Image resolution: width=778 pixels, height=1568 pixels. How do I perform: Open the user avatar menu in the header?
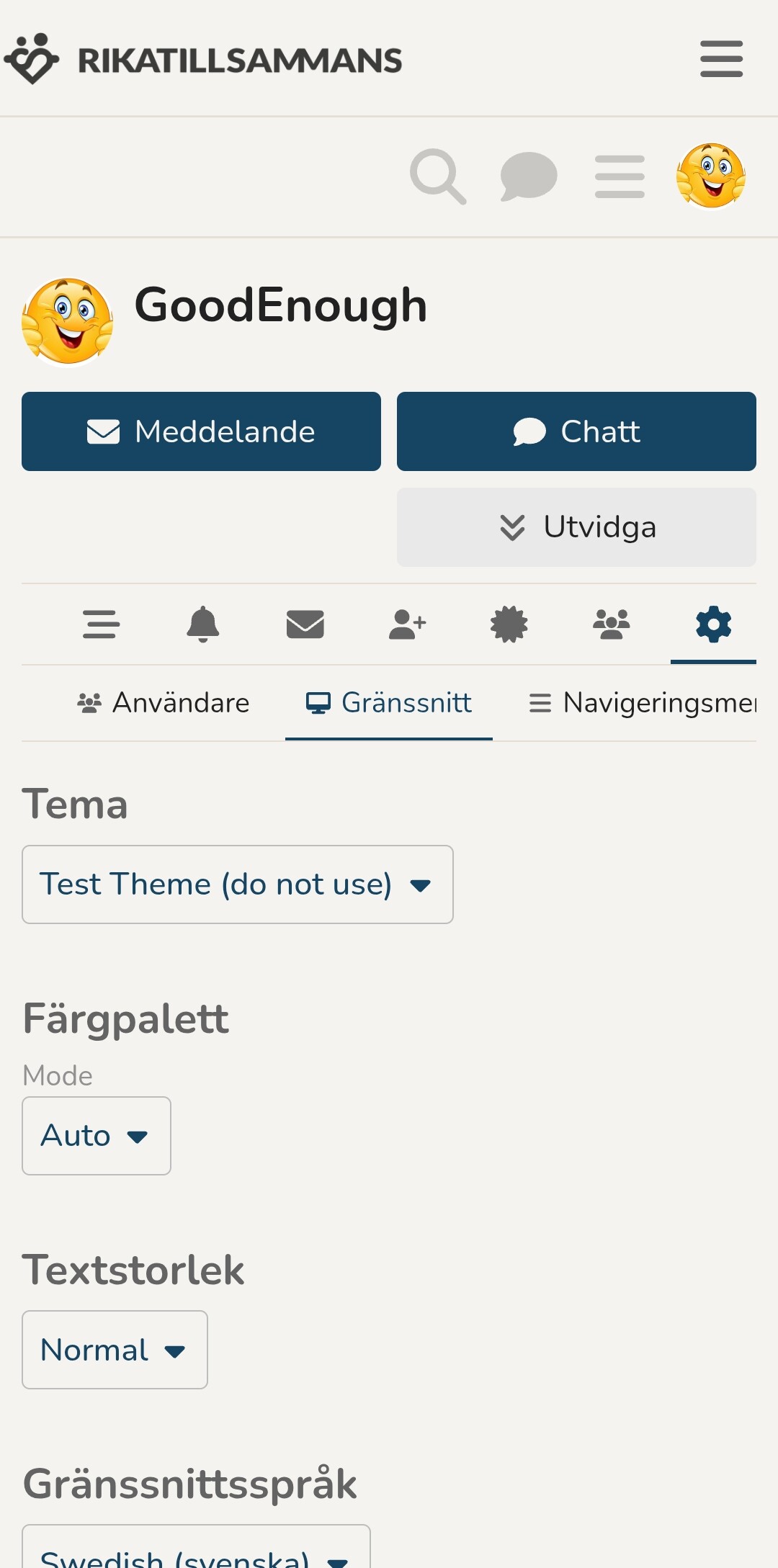[x=710, y=176]
